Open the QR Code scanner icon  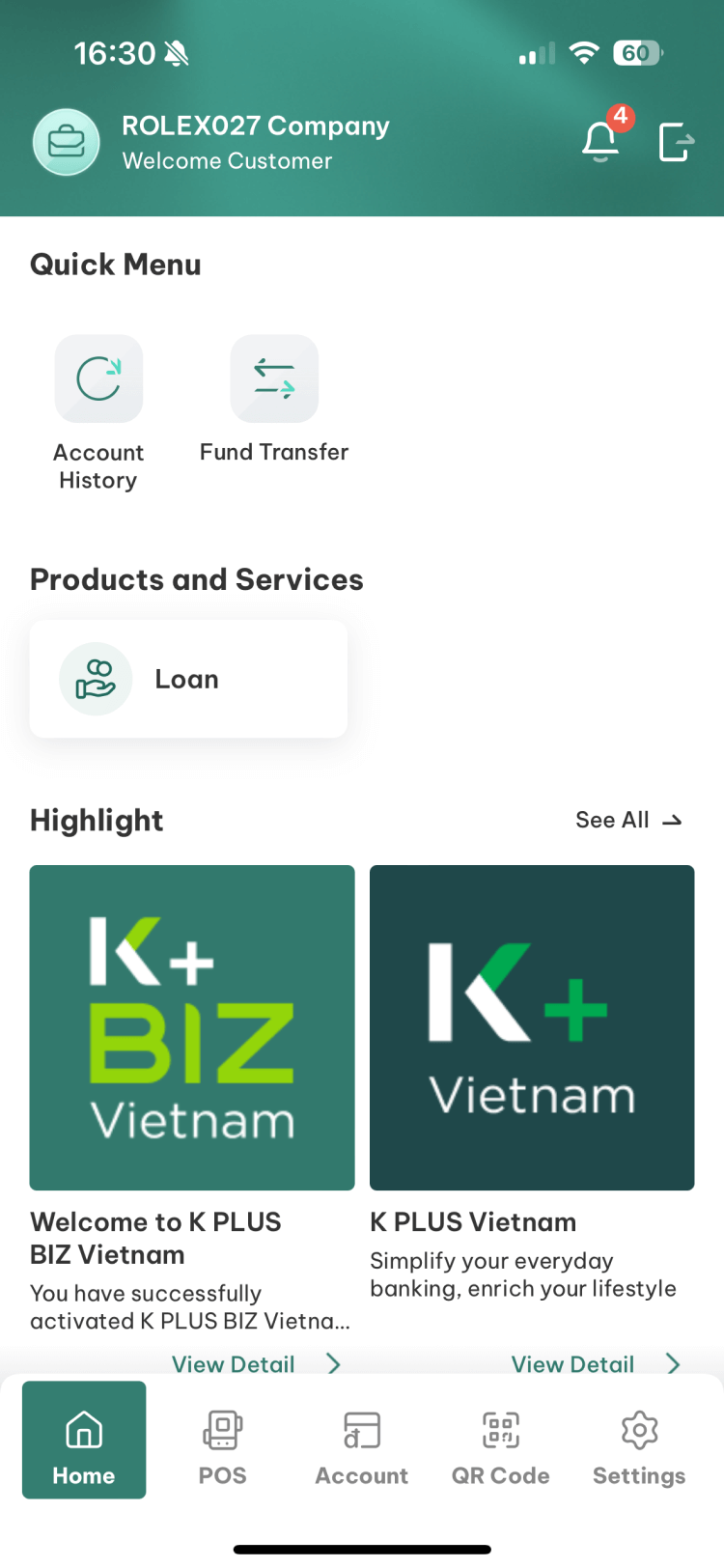pos(500,1440)
